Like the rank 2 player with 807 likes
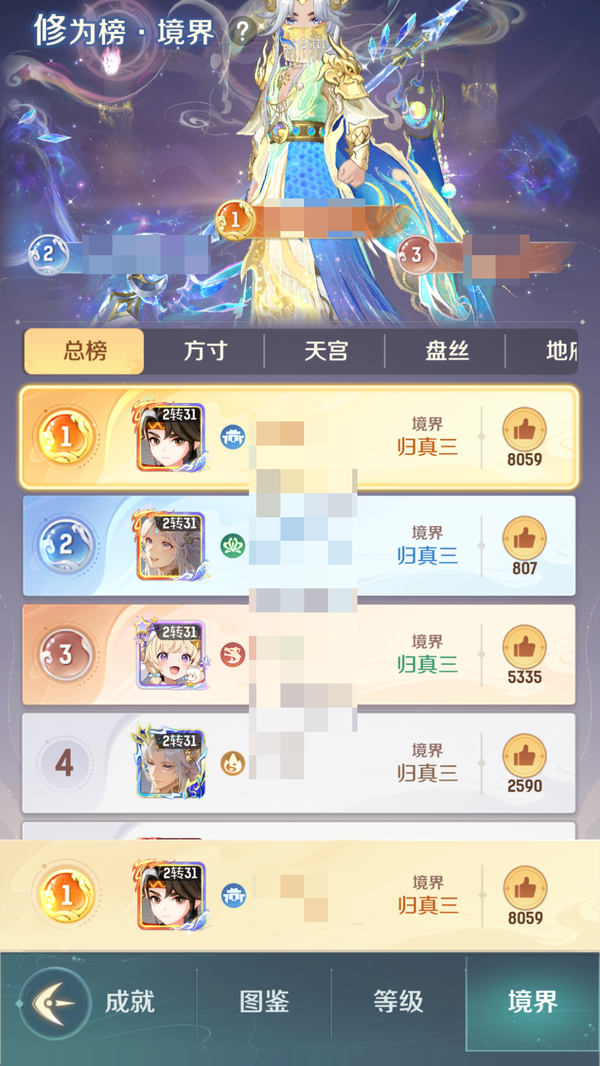Viewport: 600px width, 1066px height. pyautogui.click(x=524, y=539)
